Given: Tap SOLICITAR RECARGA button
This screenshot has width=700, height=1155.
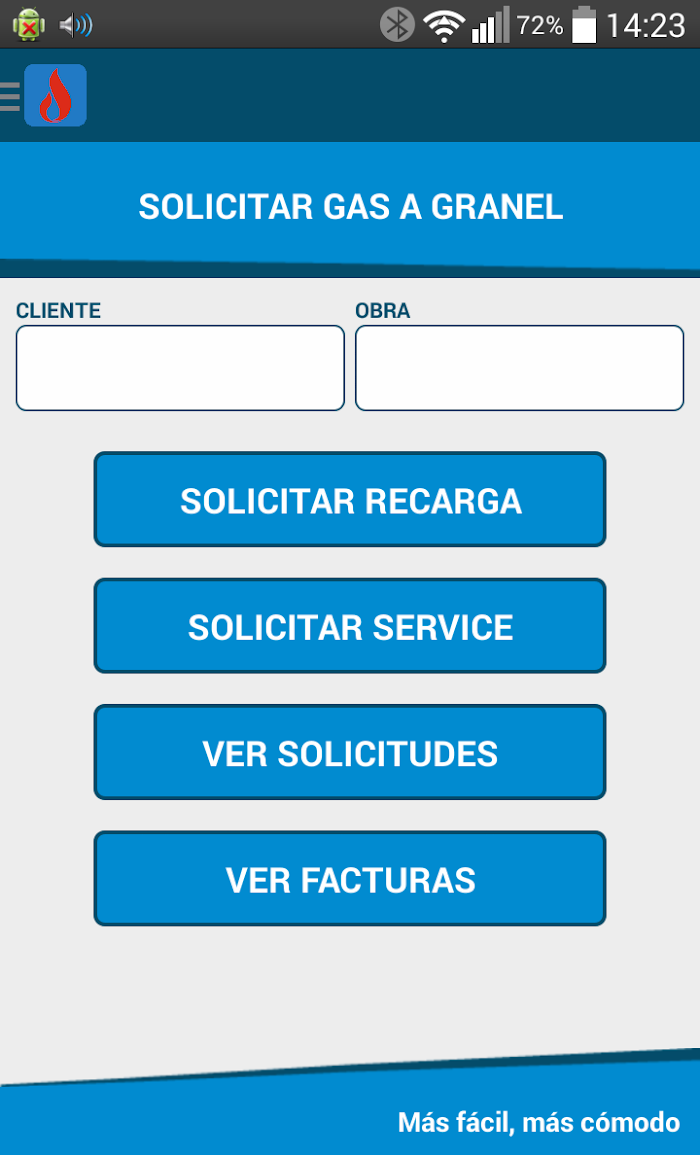Looking at the screenshot, I should 350,499.
